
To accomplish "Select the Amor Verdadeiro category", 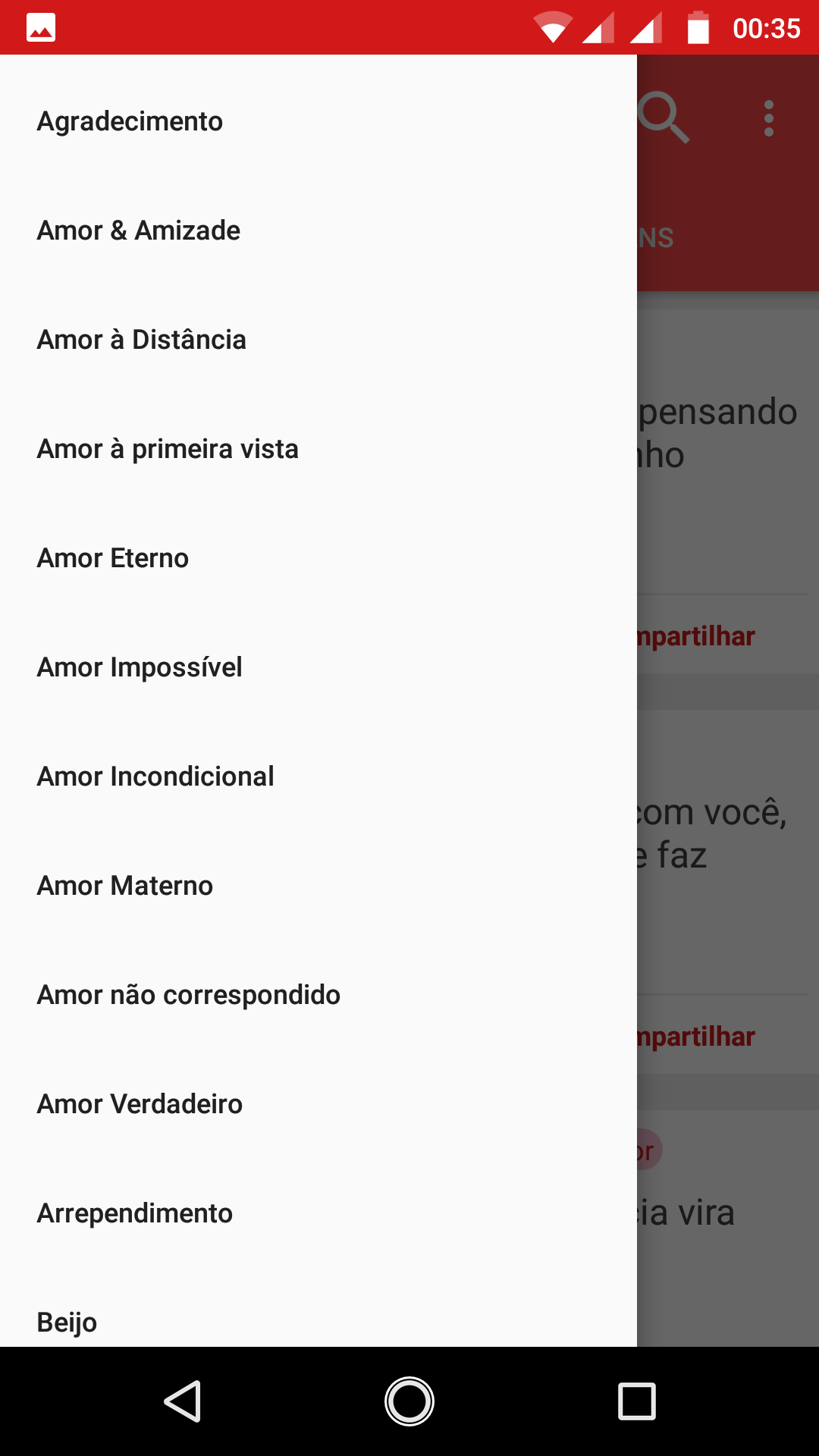I will pyautogui.click(x=318, y=1104).
